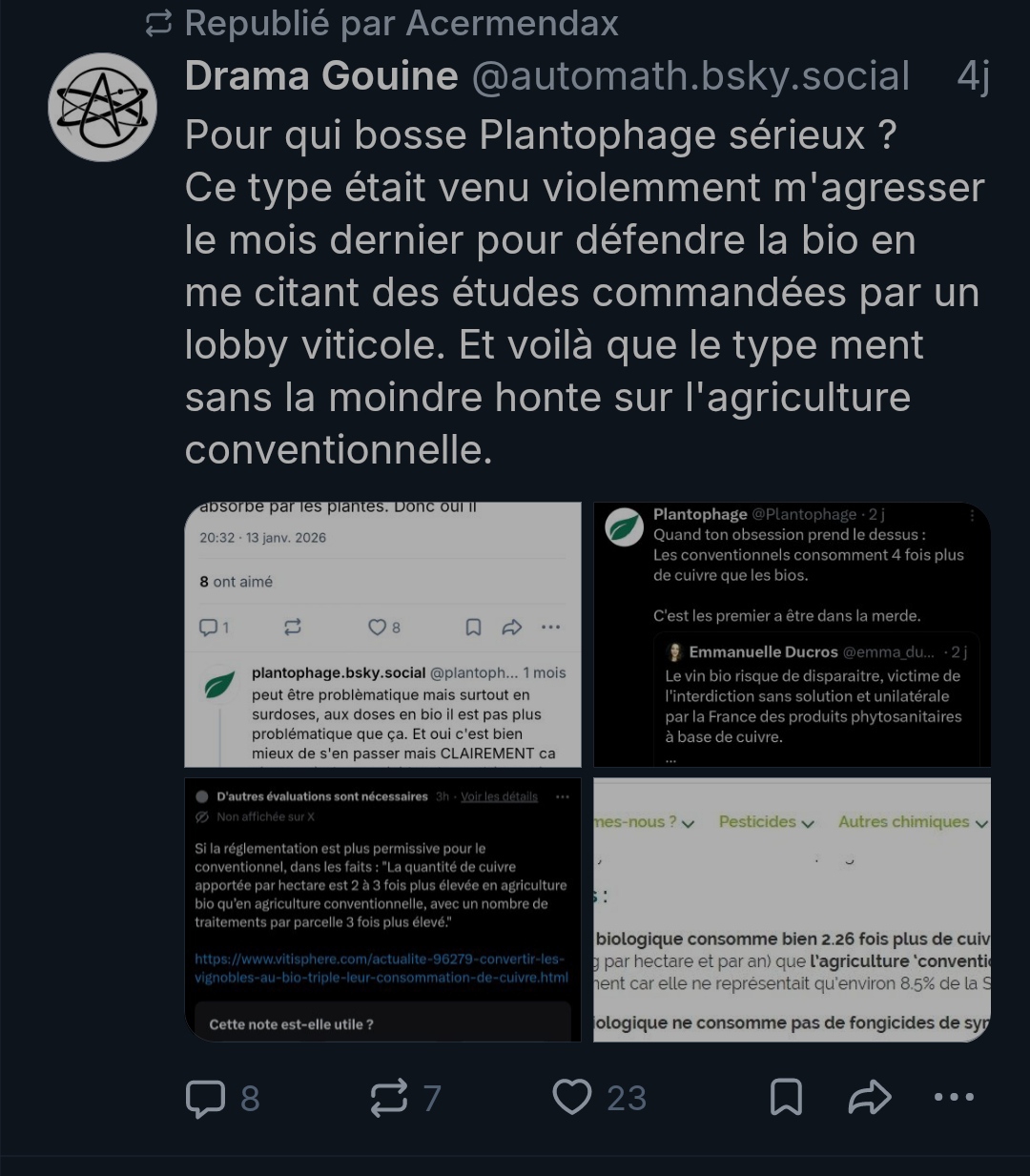1030x1176 pixels.
Task: Open Drama Gouine's profile avatar
Action: pyautogui.click(x=102, y=107)
